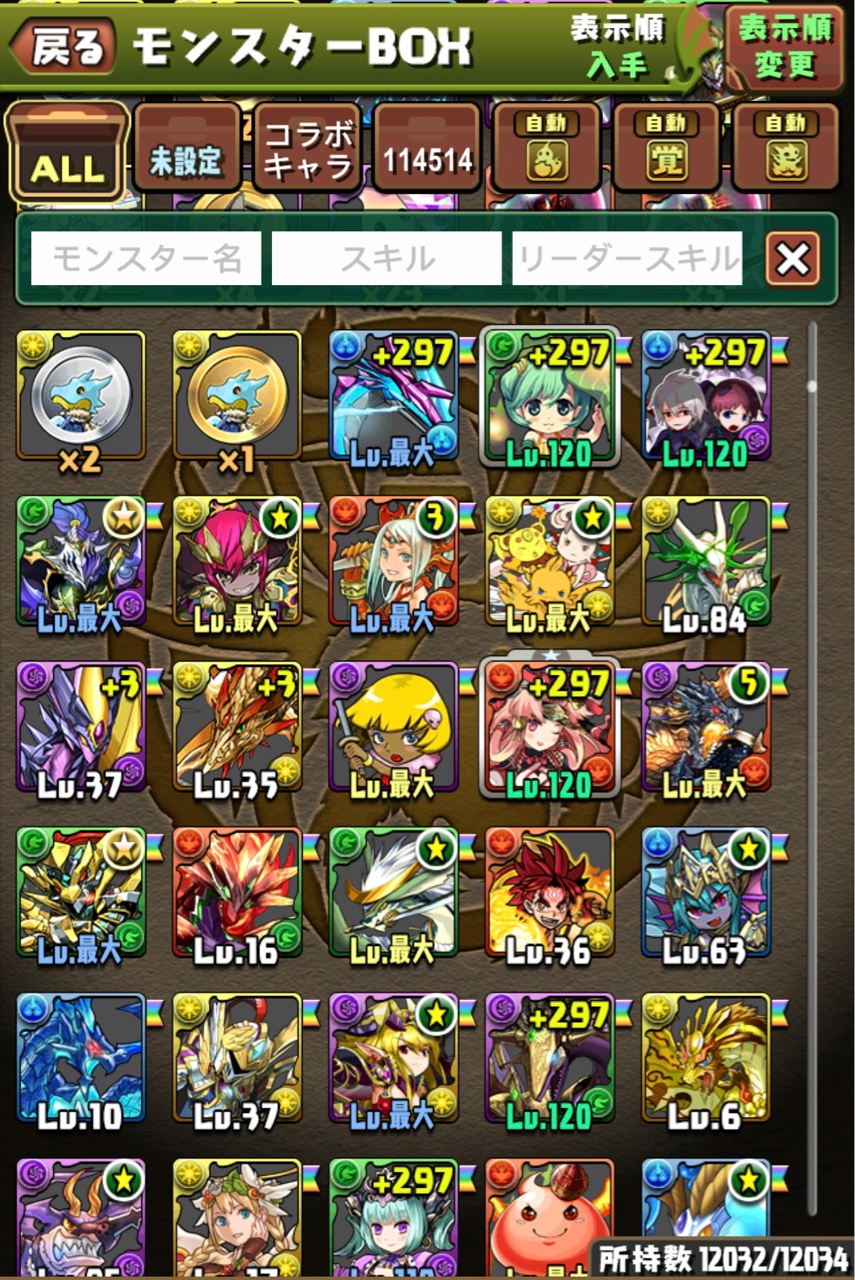Tap the モンスター名 search field
Screen dimensions: 855x1280
click(x=146, y=259)
